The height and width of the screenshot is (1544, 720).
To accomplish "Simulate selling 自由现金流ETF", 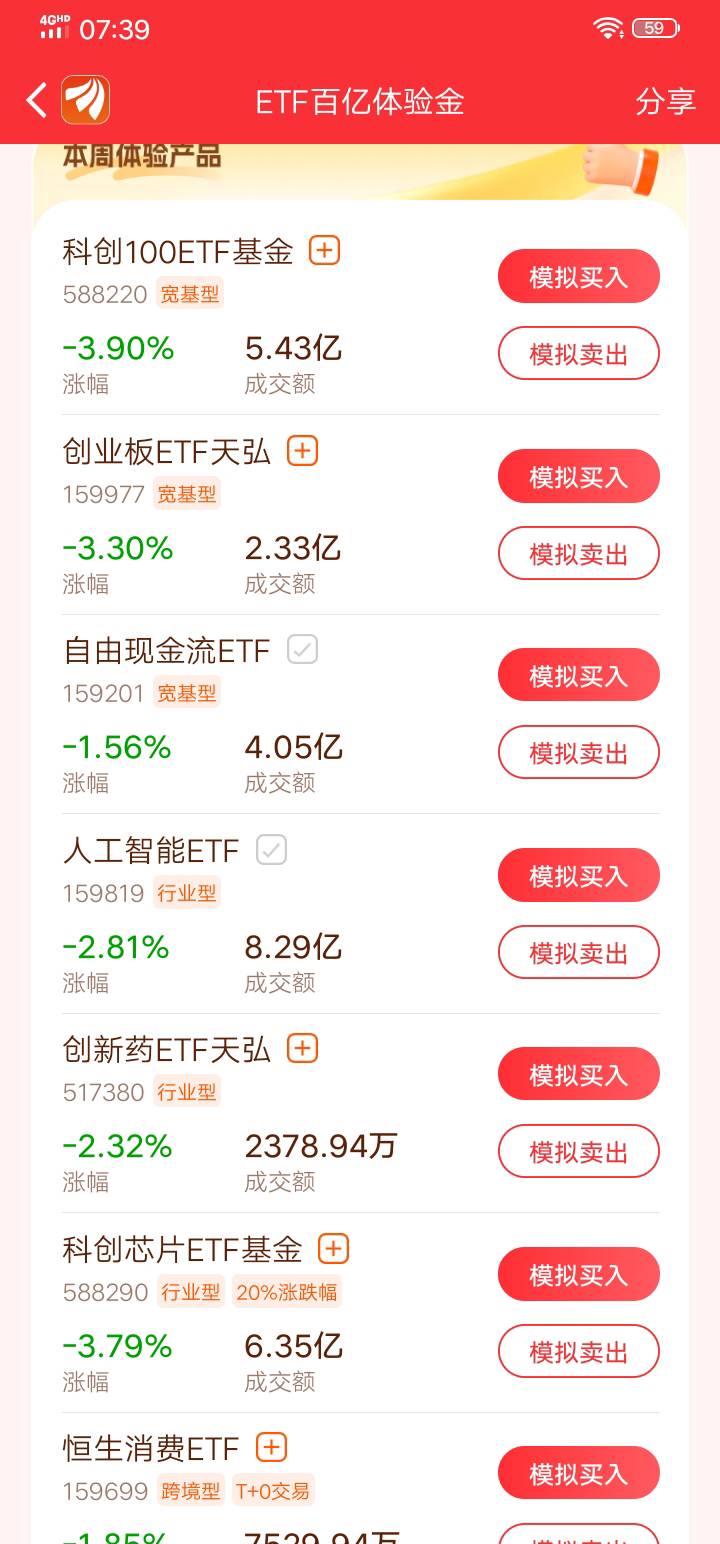I will [x=578, y=752].
